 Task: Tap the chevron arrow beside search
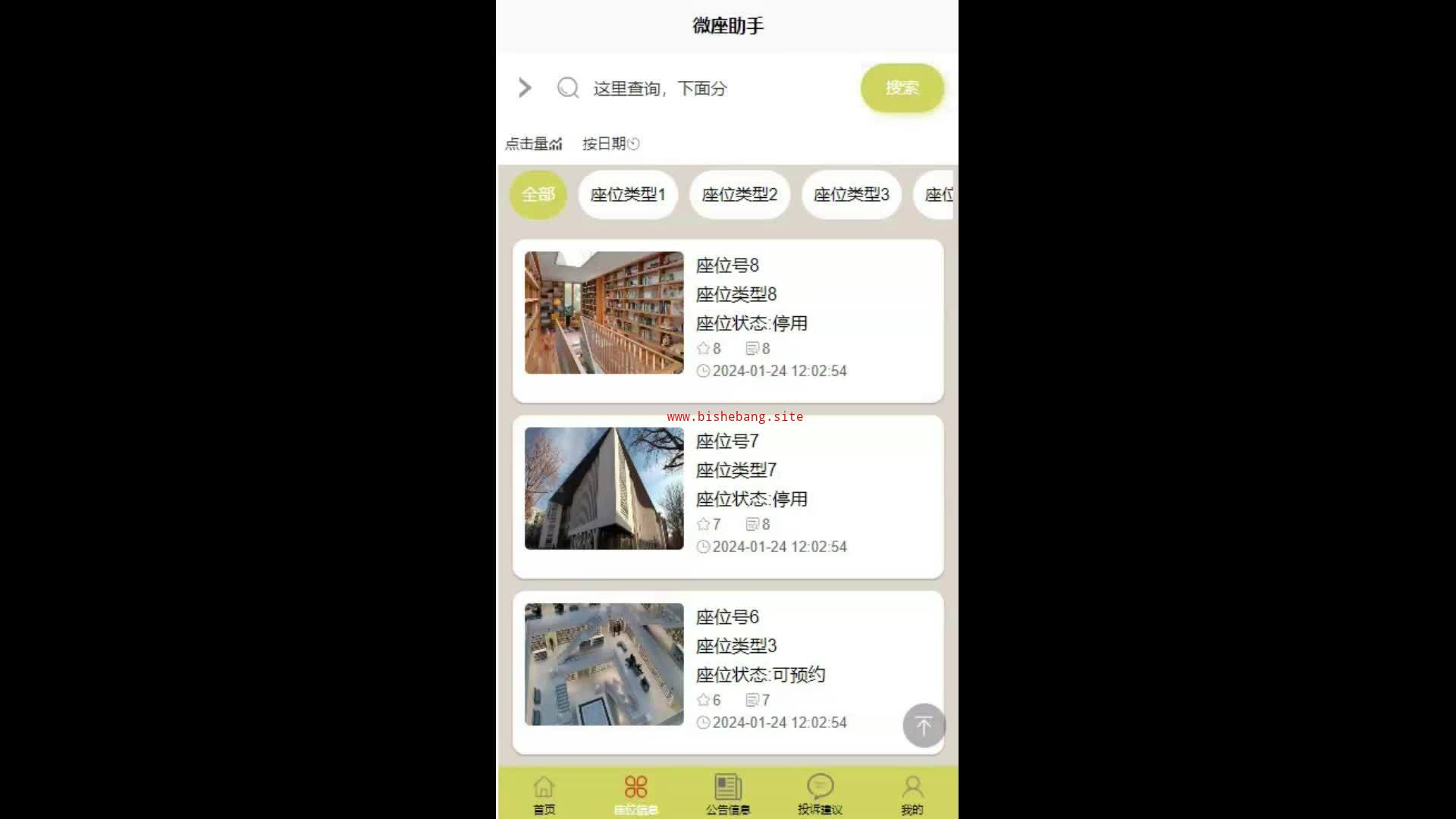pos(525,88)
